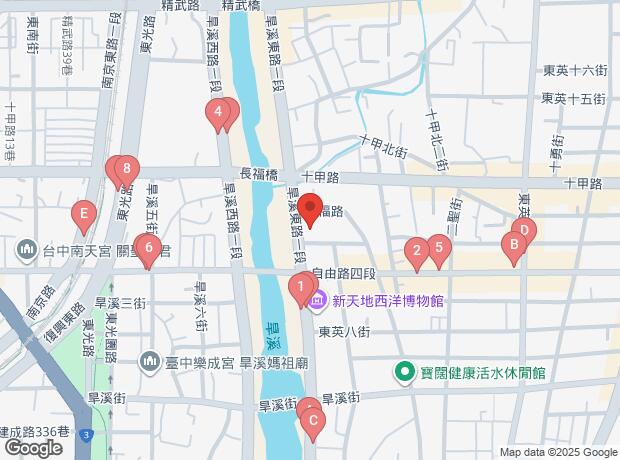Tap map pin number 6

pyautogui.click(x=149, y=249)
